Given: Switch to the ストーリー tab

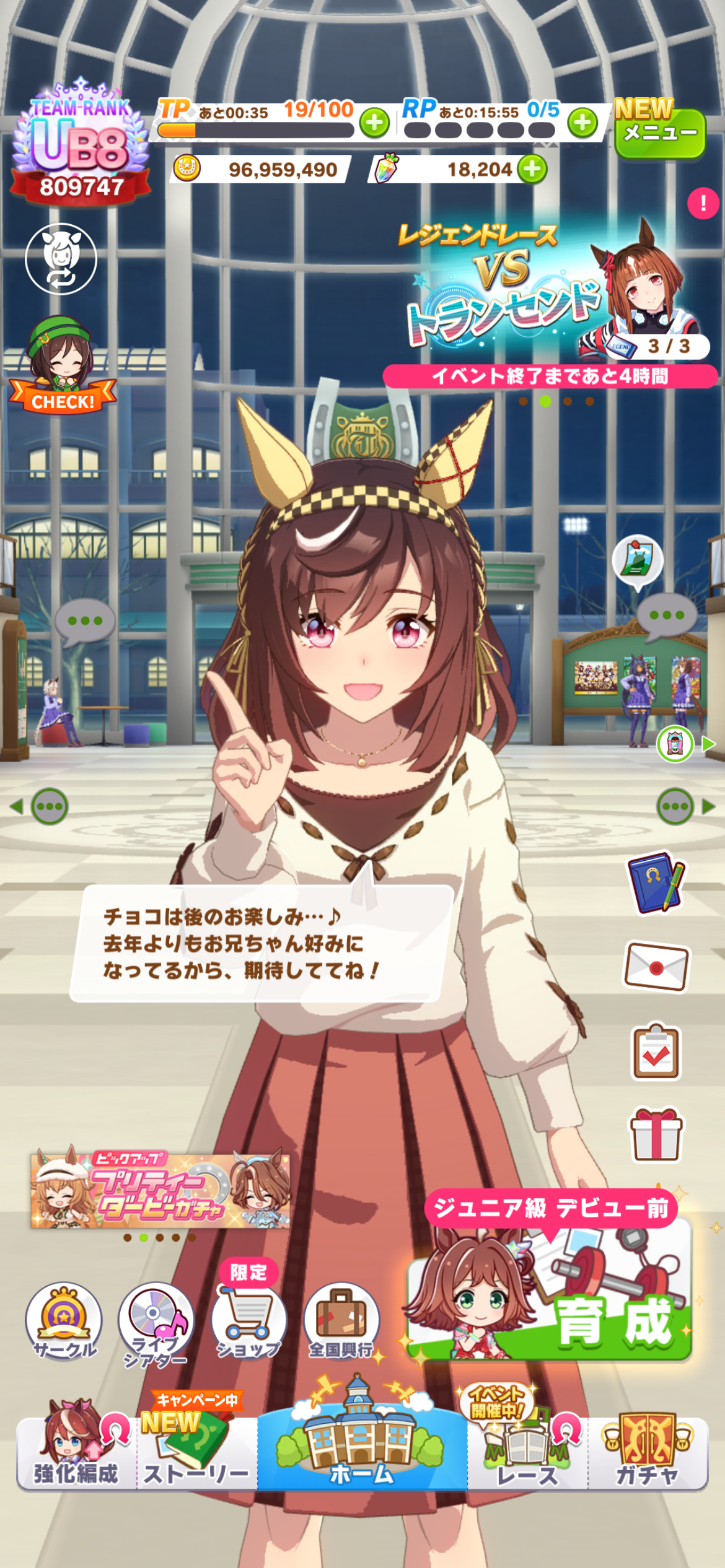Looking at the screenshot, I should coord(196,1453).
